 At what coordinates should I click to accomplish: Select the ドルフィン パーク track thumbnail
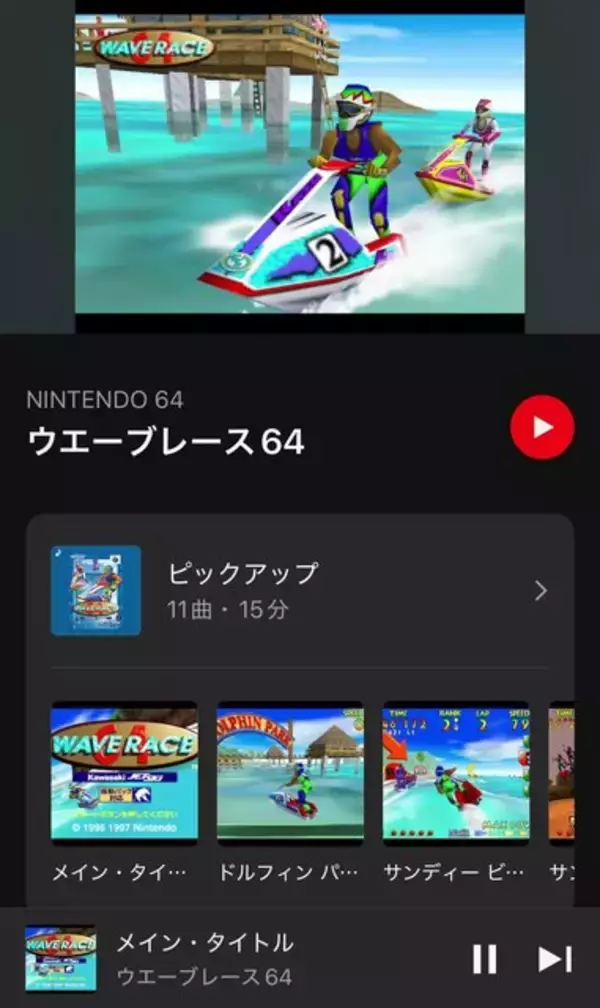click(x=290, y=772)
